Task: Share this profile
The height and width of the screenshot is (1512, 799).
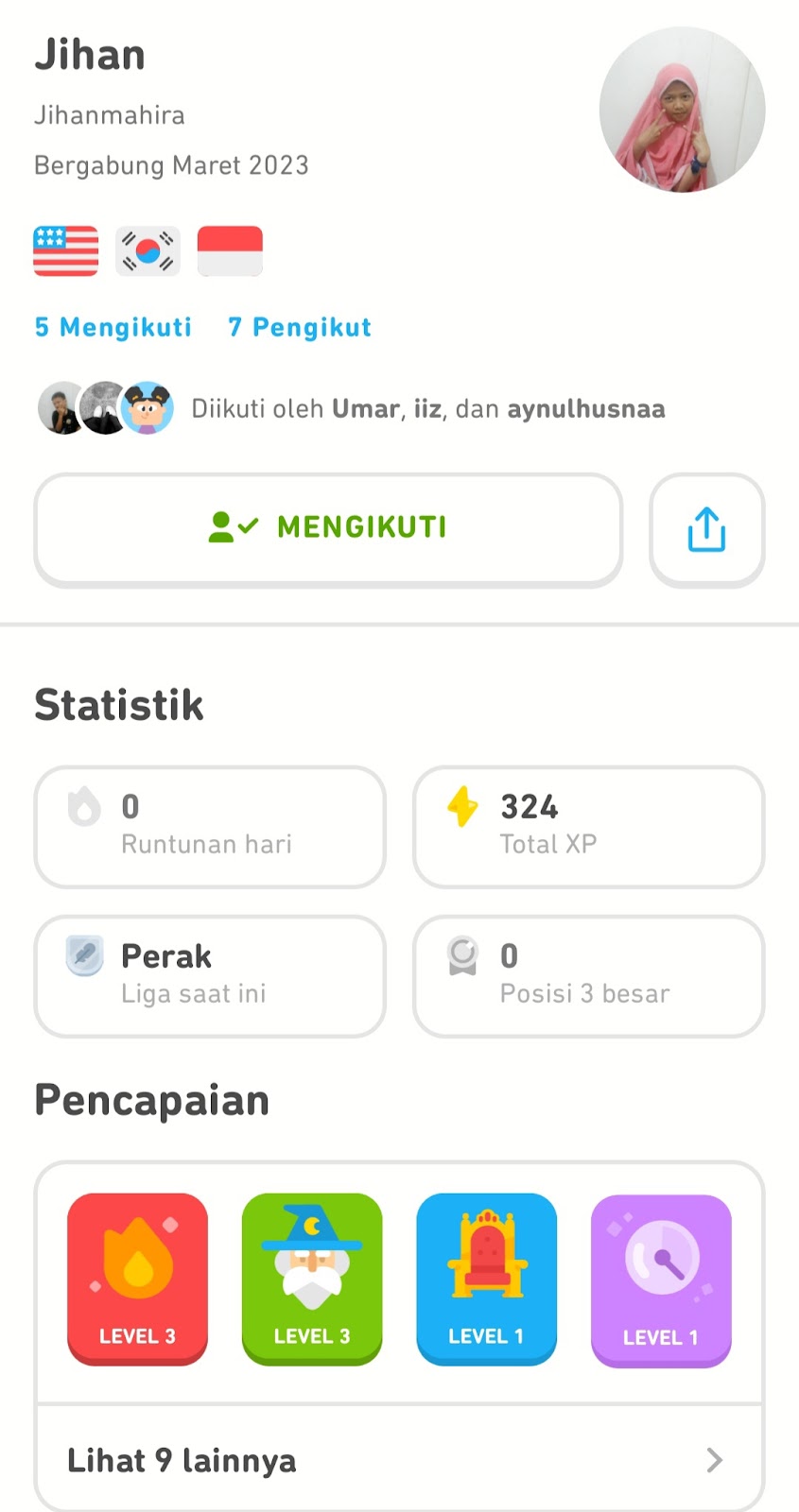Action: click(706, 529)
